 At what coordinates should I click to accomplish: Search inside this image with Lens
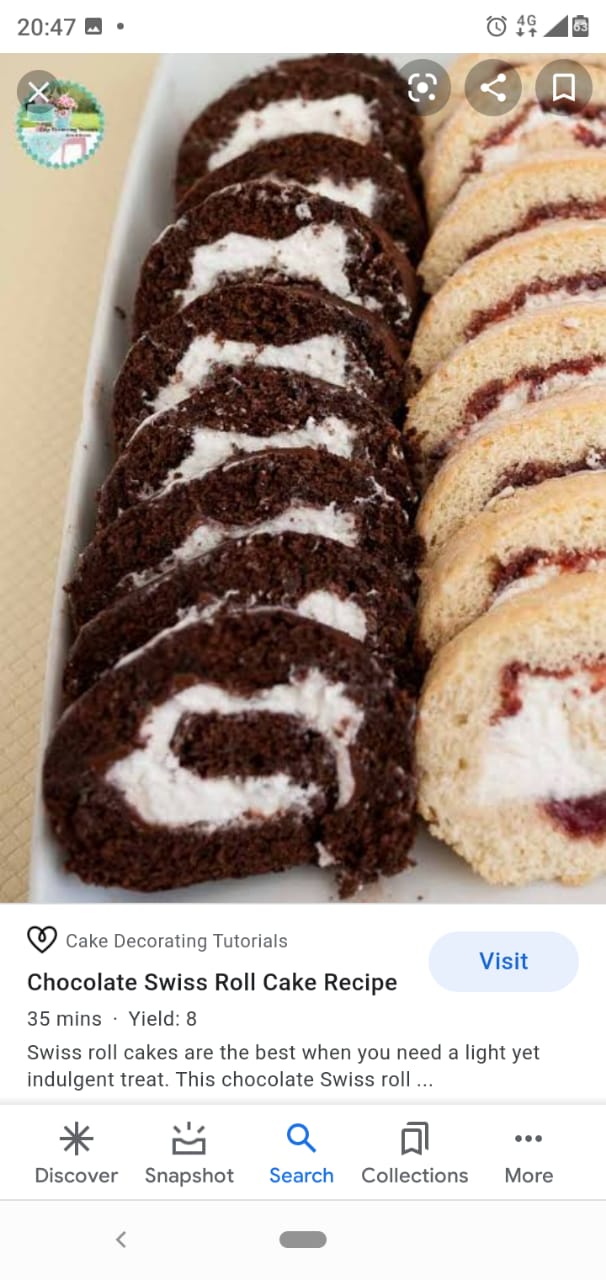[x=422, y=88]
